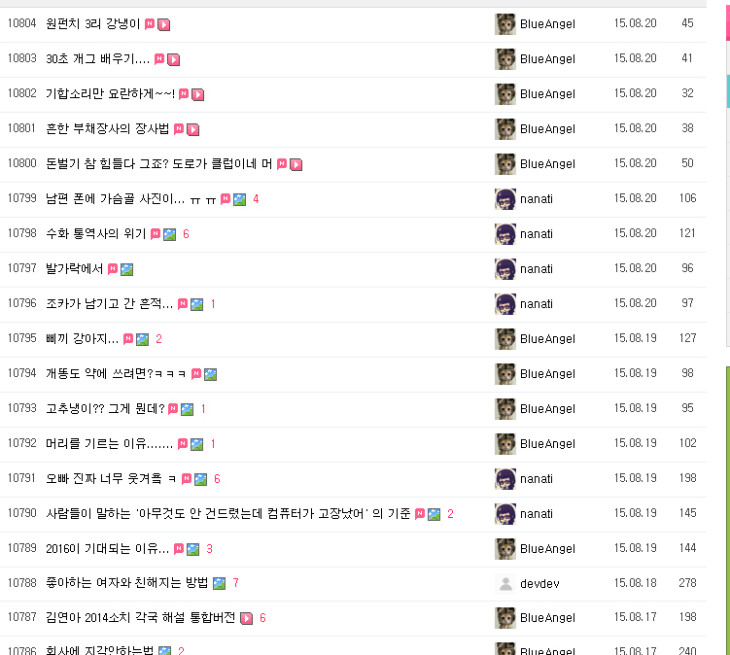Open post '고추냉이?? 그게 뭔데?'
The height and width of the screenshot is (655, 730).
(105, 409)
